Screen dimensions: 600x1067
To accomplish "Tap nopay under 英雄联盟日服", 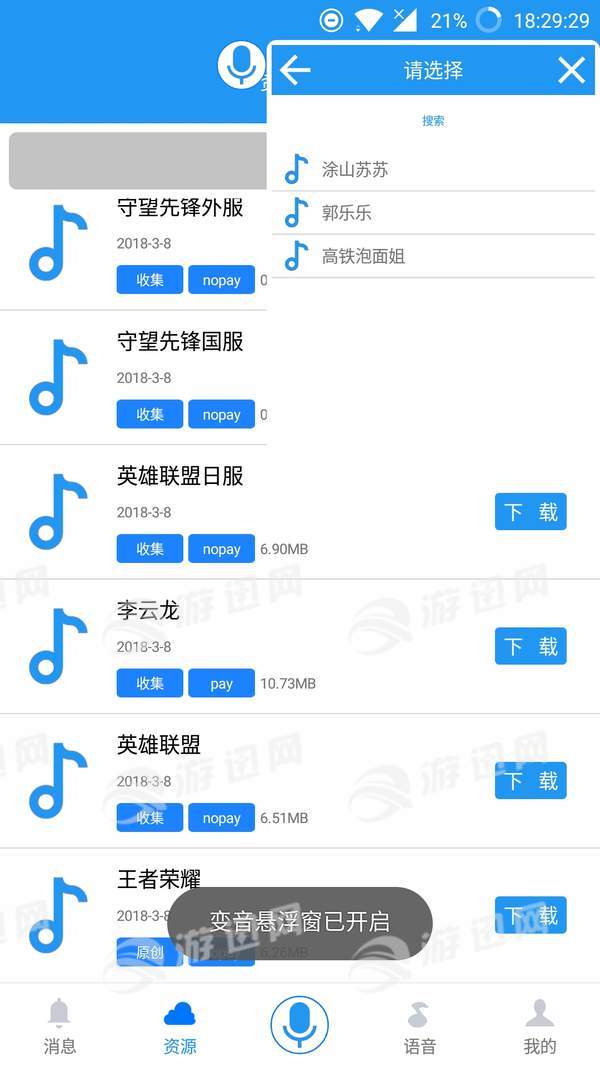I will pyautogui.click(x=221, y=549).
